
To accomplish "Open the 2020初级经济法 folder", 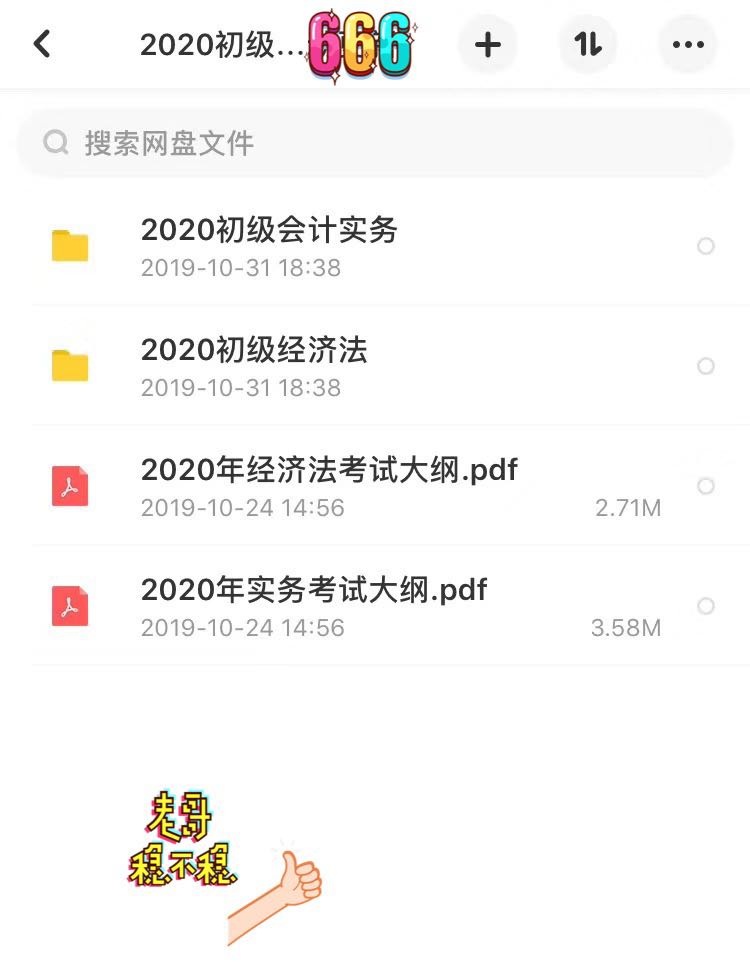I will point(375,366).
